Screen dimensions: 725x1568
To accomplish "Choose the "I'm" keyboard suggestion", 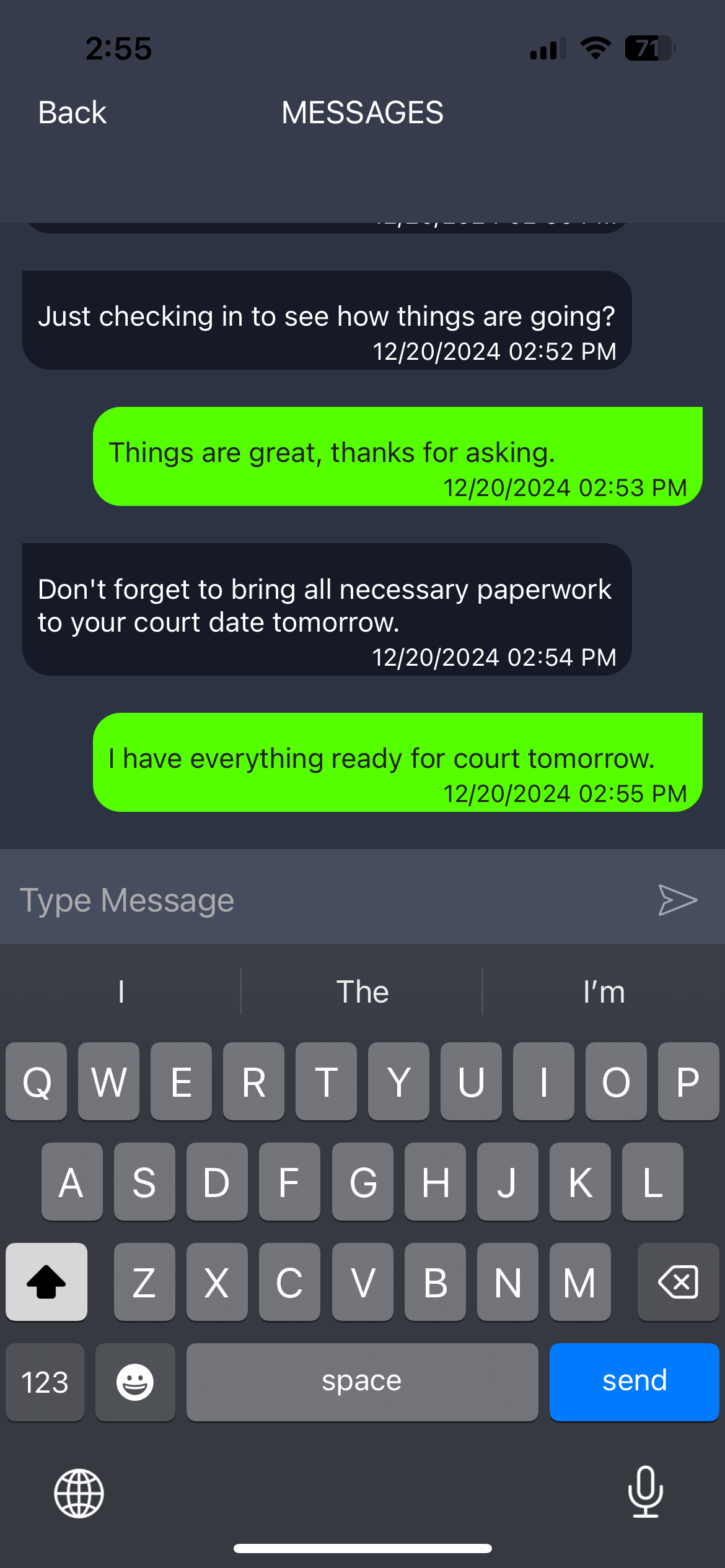I will click(x=604, y=991).
